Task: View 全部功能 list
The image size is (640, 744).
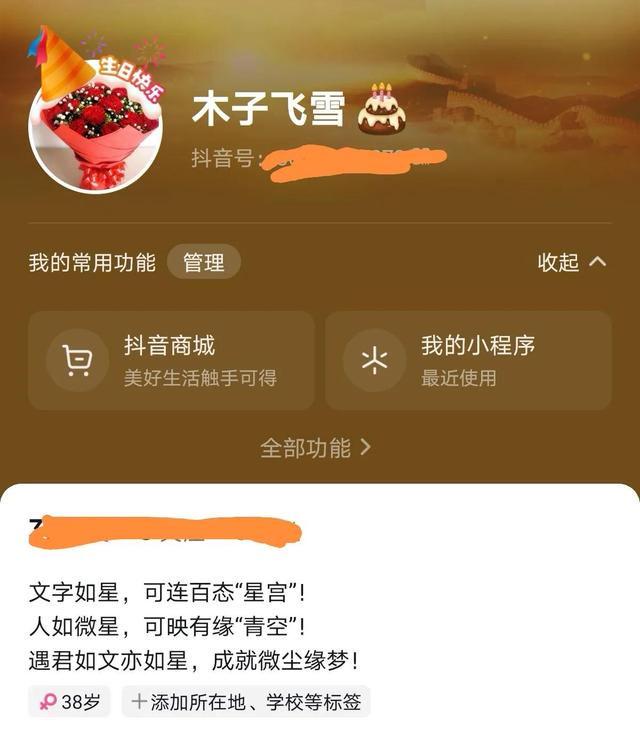Action: pos(316,448)
